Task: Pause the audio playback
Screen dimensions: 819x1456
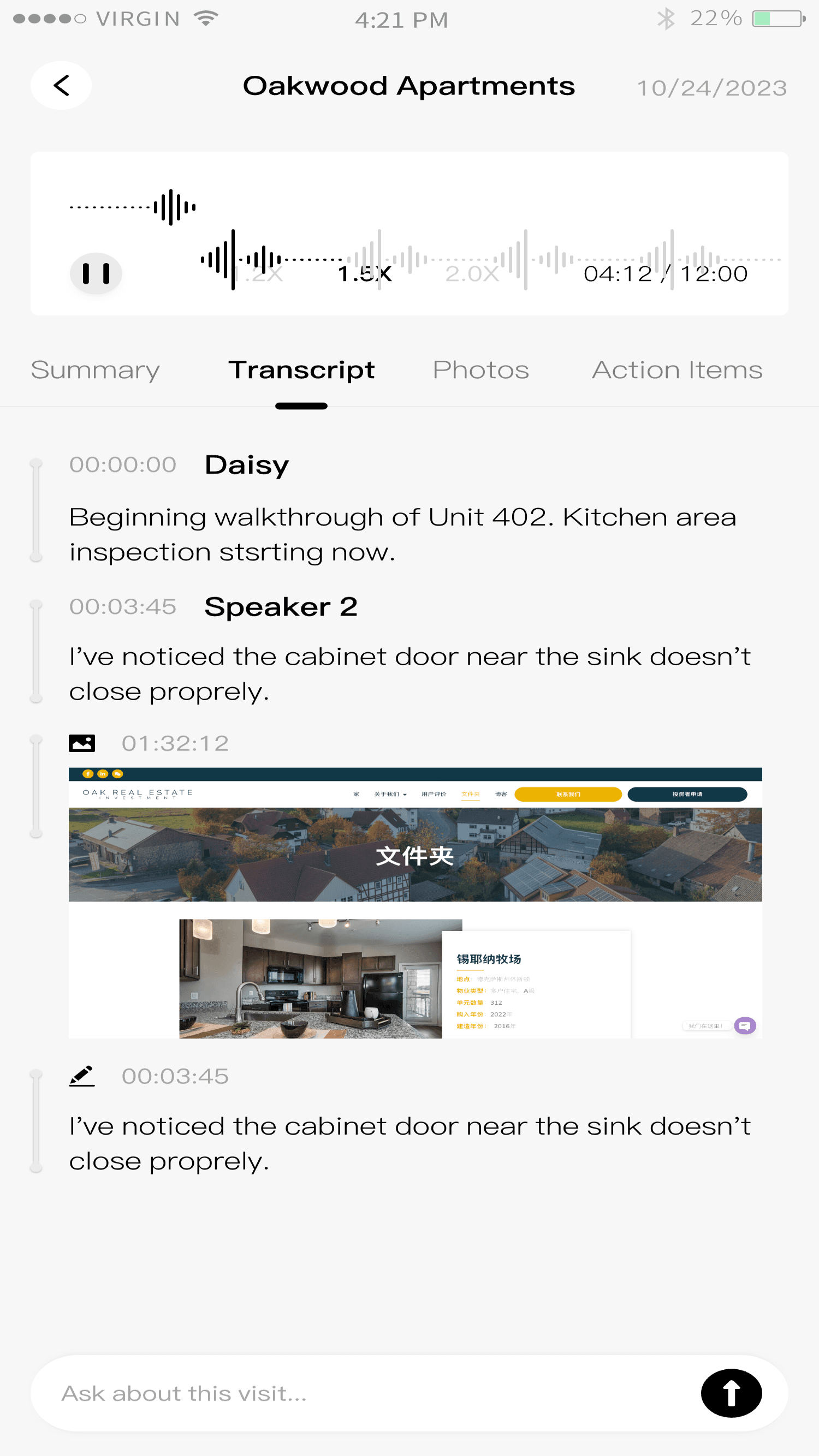Action: tap(96, 273)
